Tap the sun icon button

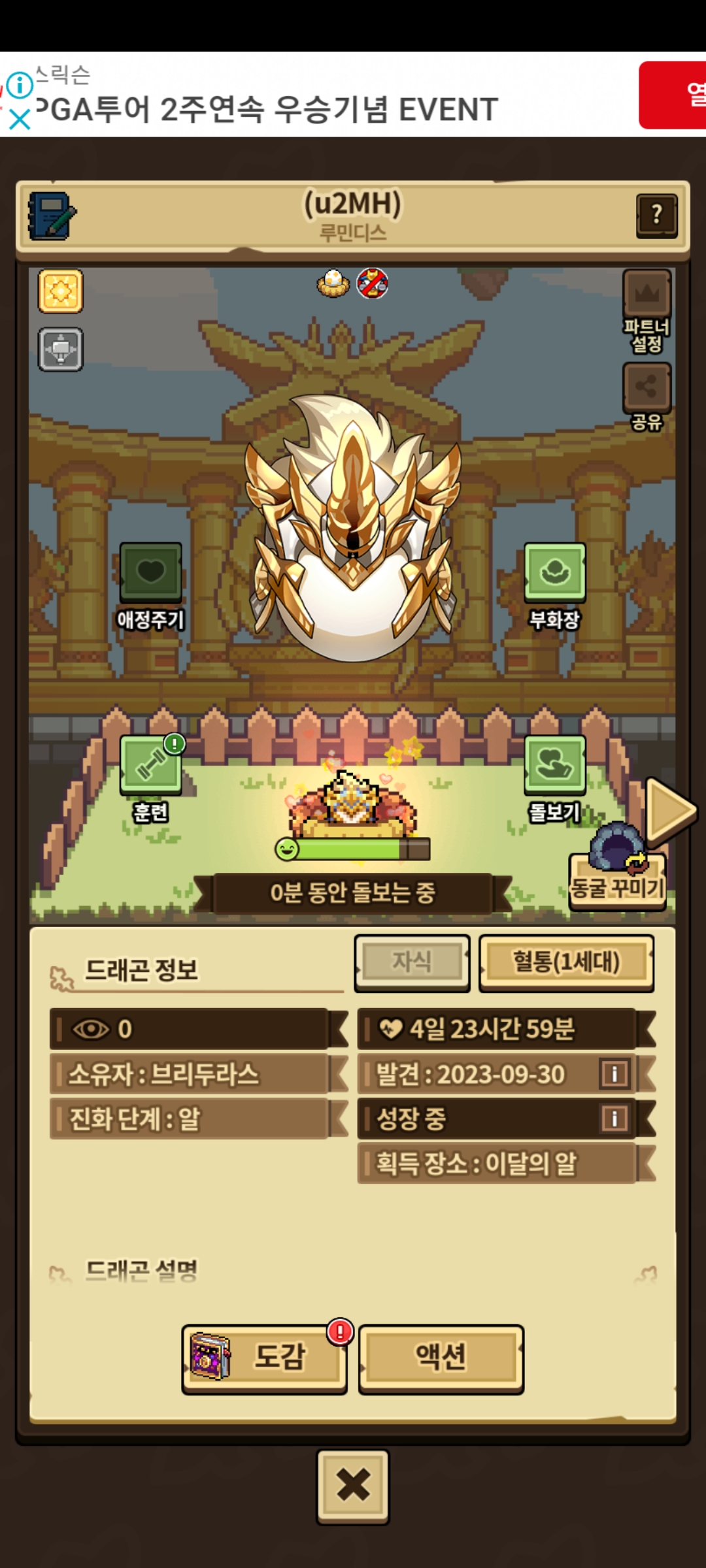(x=61, y=291)
